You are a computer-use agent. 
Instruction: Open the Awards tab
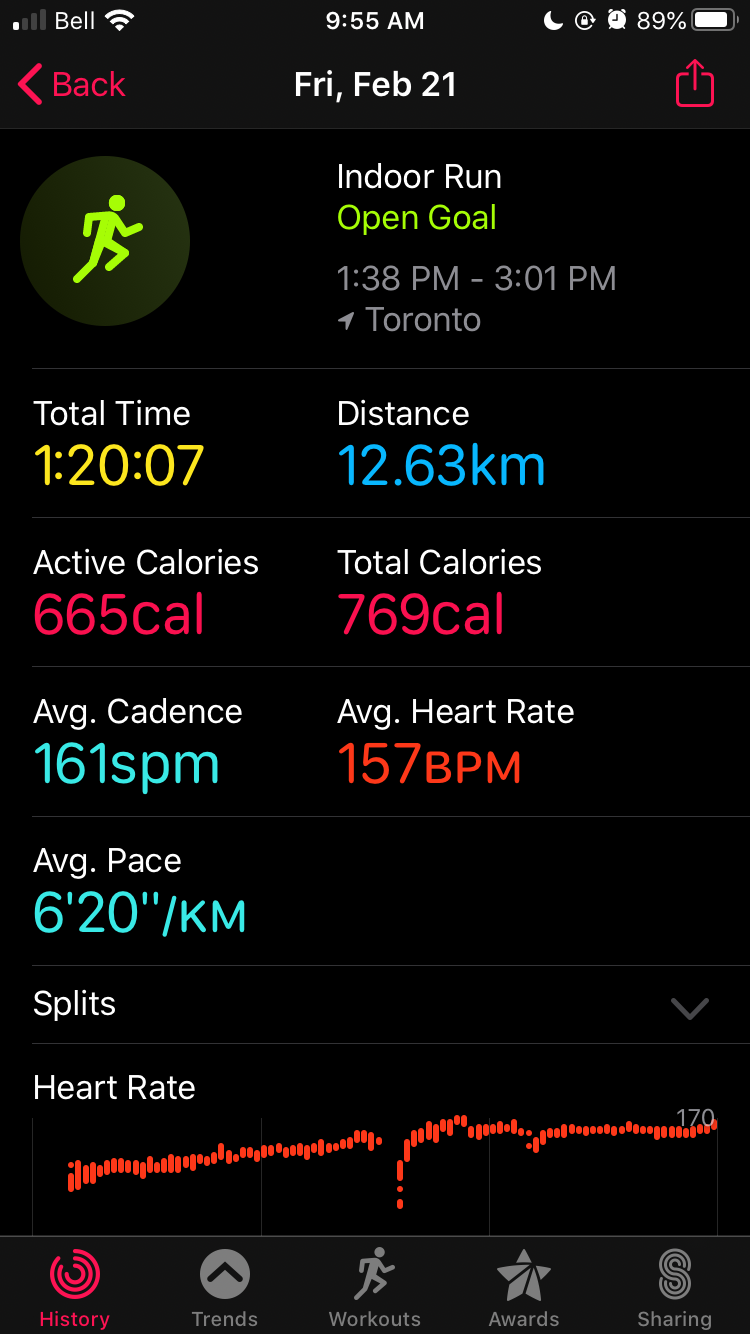tap(524, 1287)
